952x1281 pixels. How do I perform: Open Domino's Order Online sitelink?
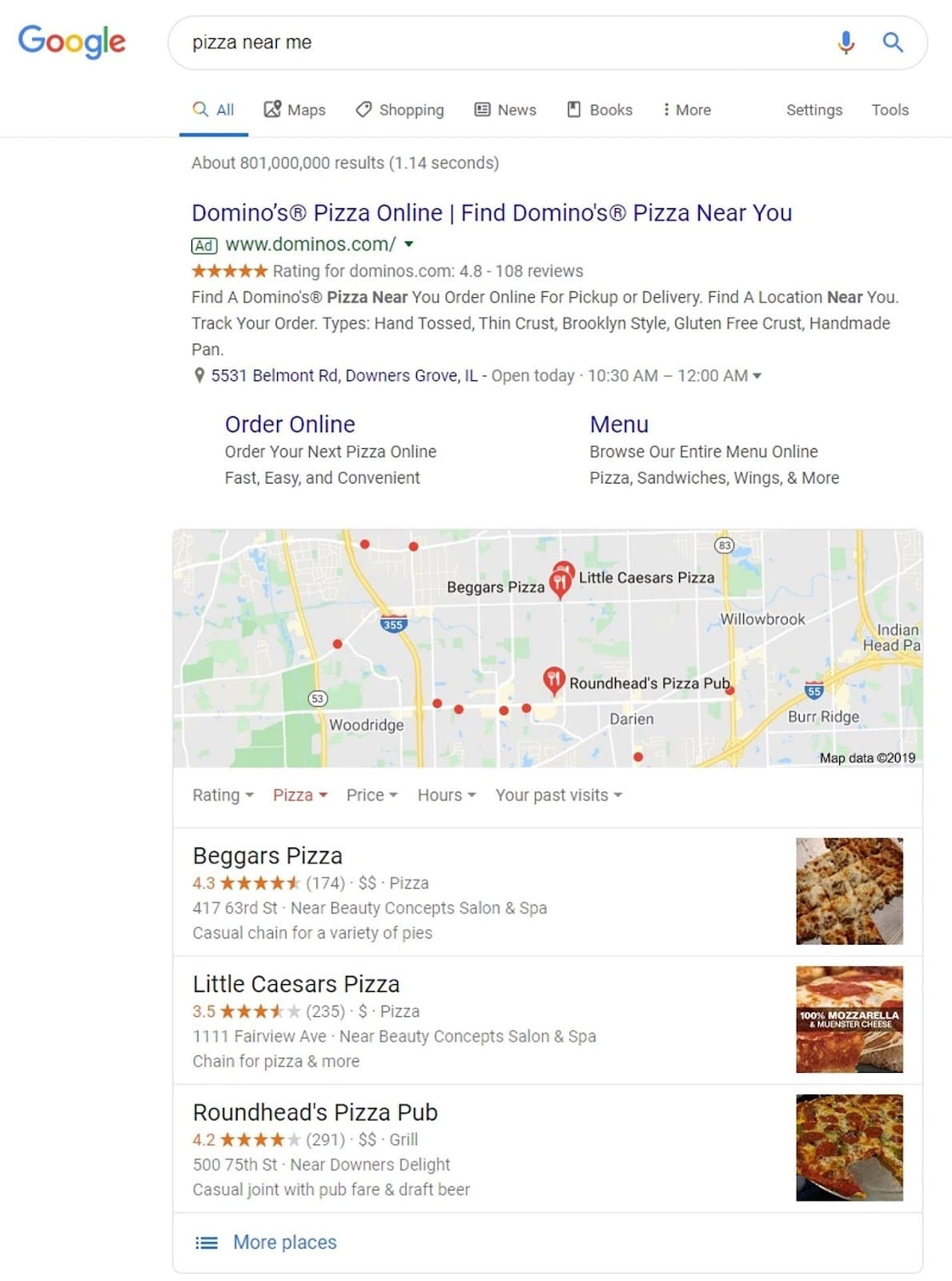pyautogui.click(x=290, y=424)
